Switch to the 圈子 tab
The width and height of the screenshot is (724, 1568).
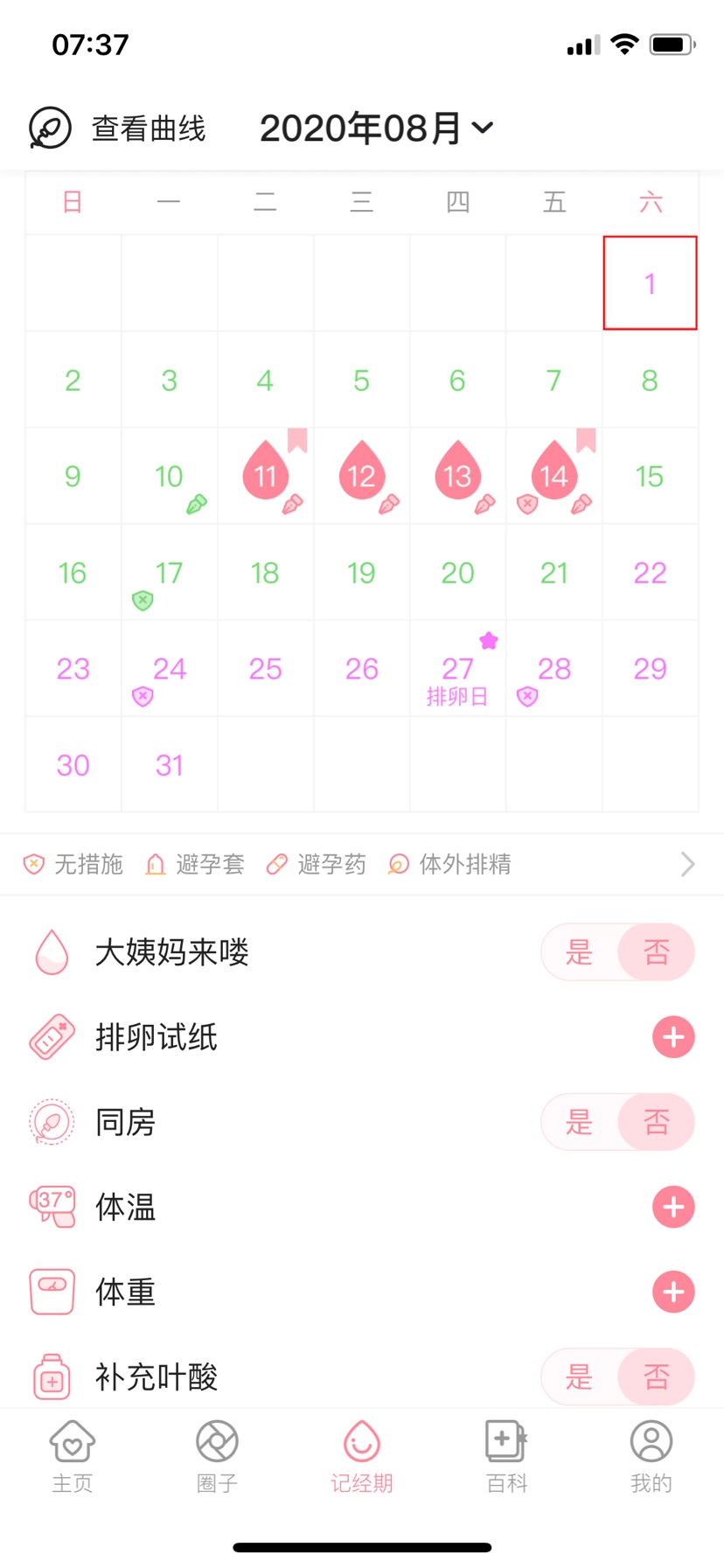217,1457
